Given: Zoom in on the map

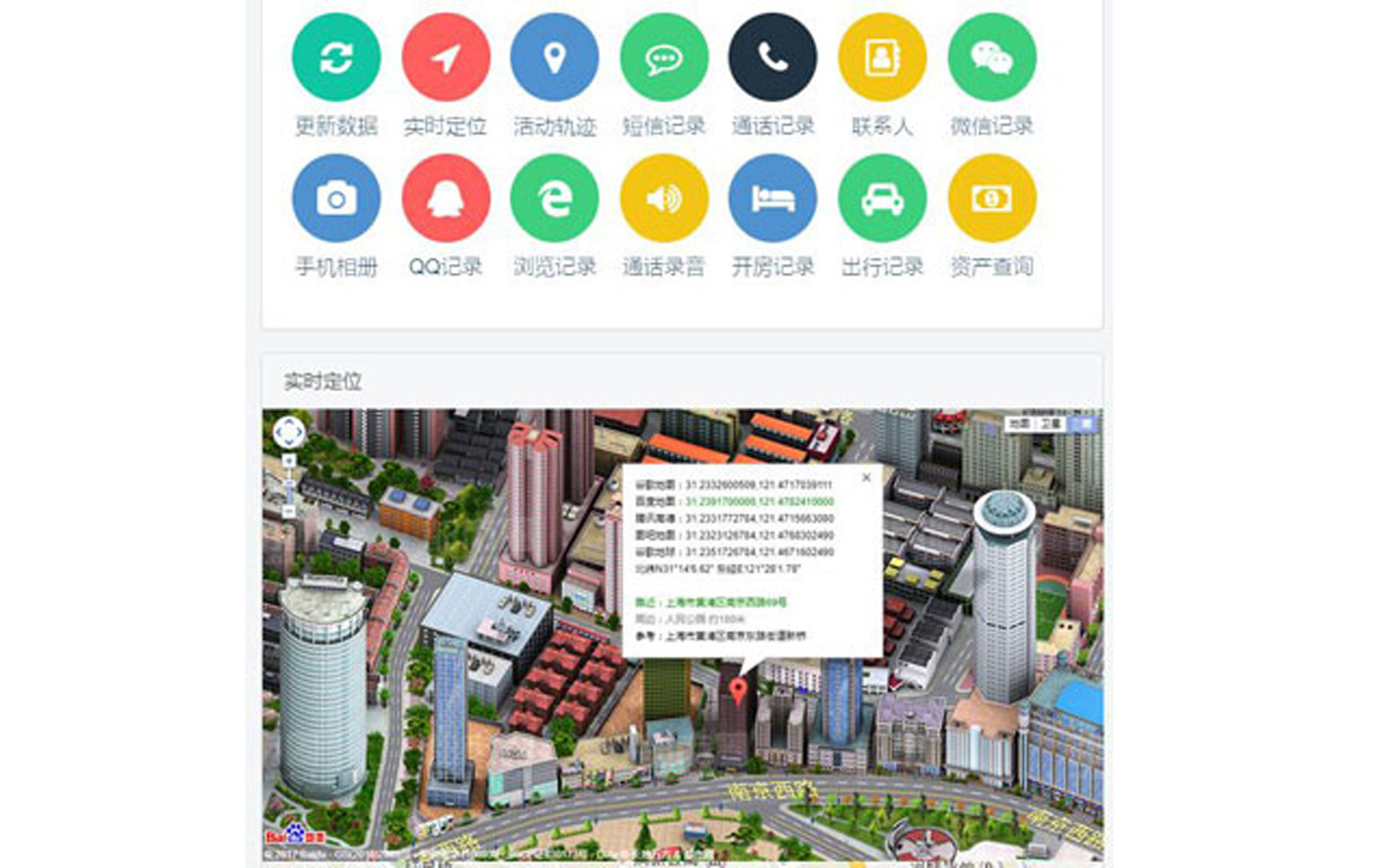Looking at the screenshot, I should click(289, 462).
